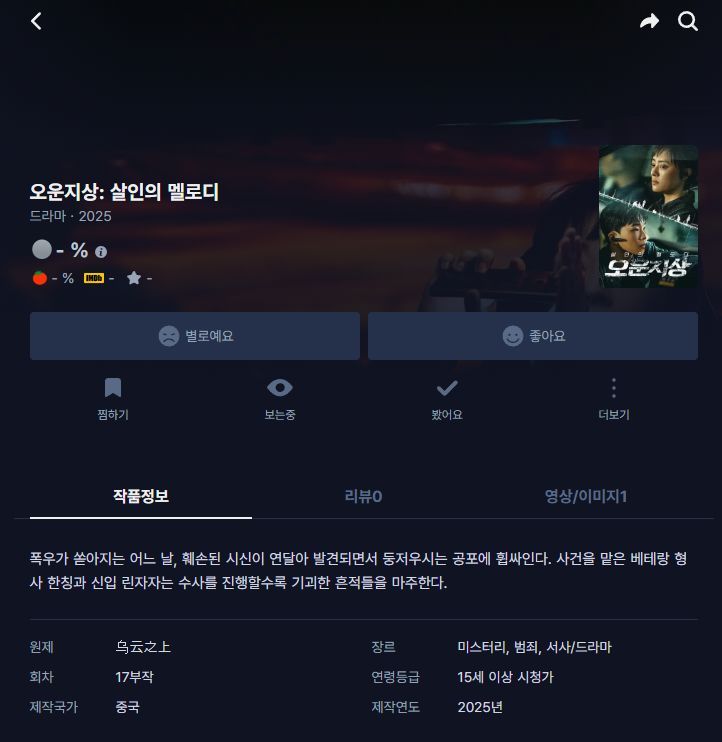Rate as 별로예요 (dislike)
Screen dimensions: 722x742
tap(195, 336)
